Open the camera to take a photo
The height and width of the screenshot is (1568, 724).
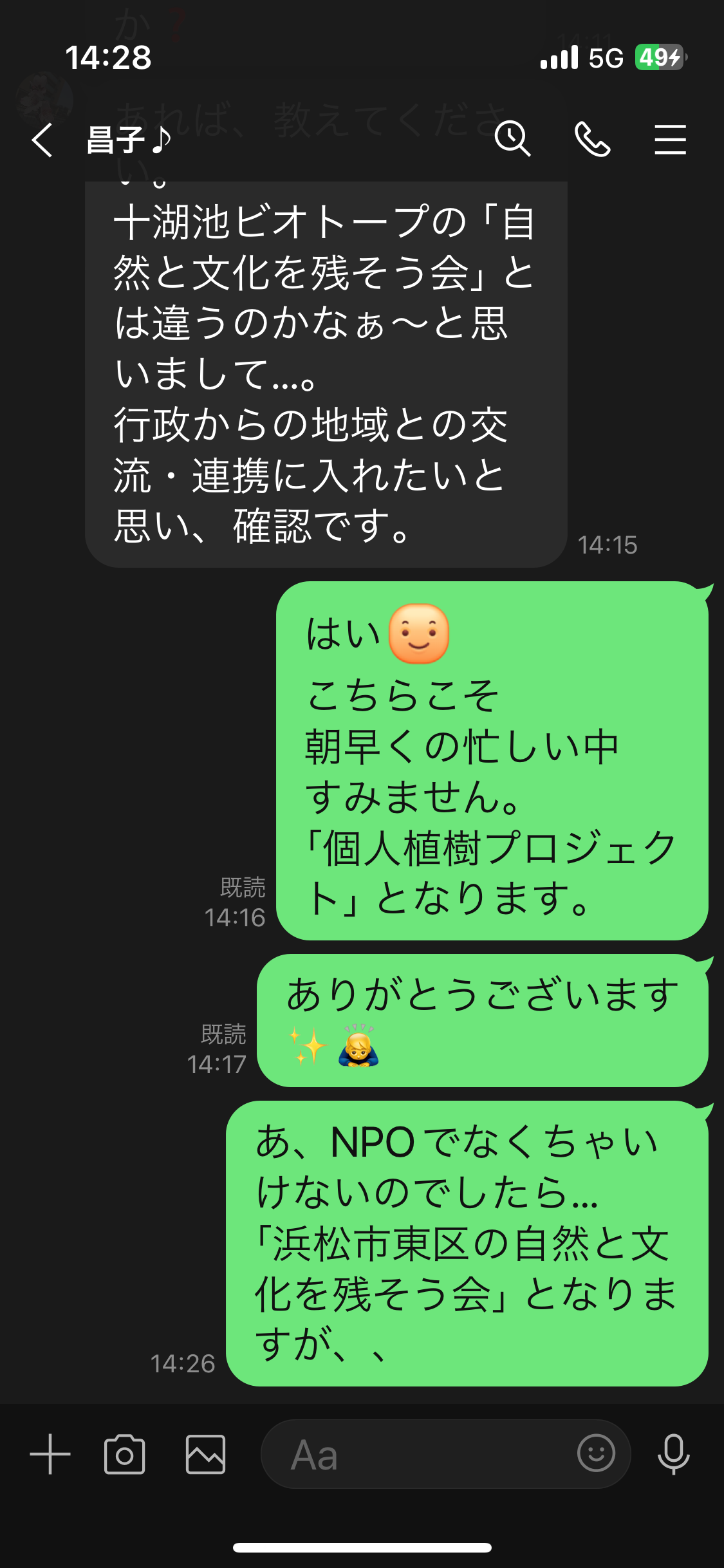(x=125, y=1454)
